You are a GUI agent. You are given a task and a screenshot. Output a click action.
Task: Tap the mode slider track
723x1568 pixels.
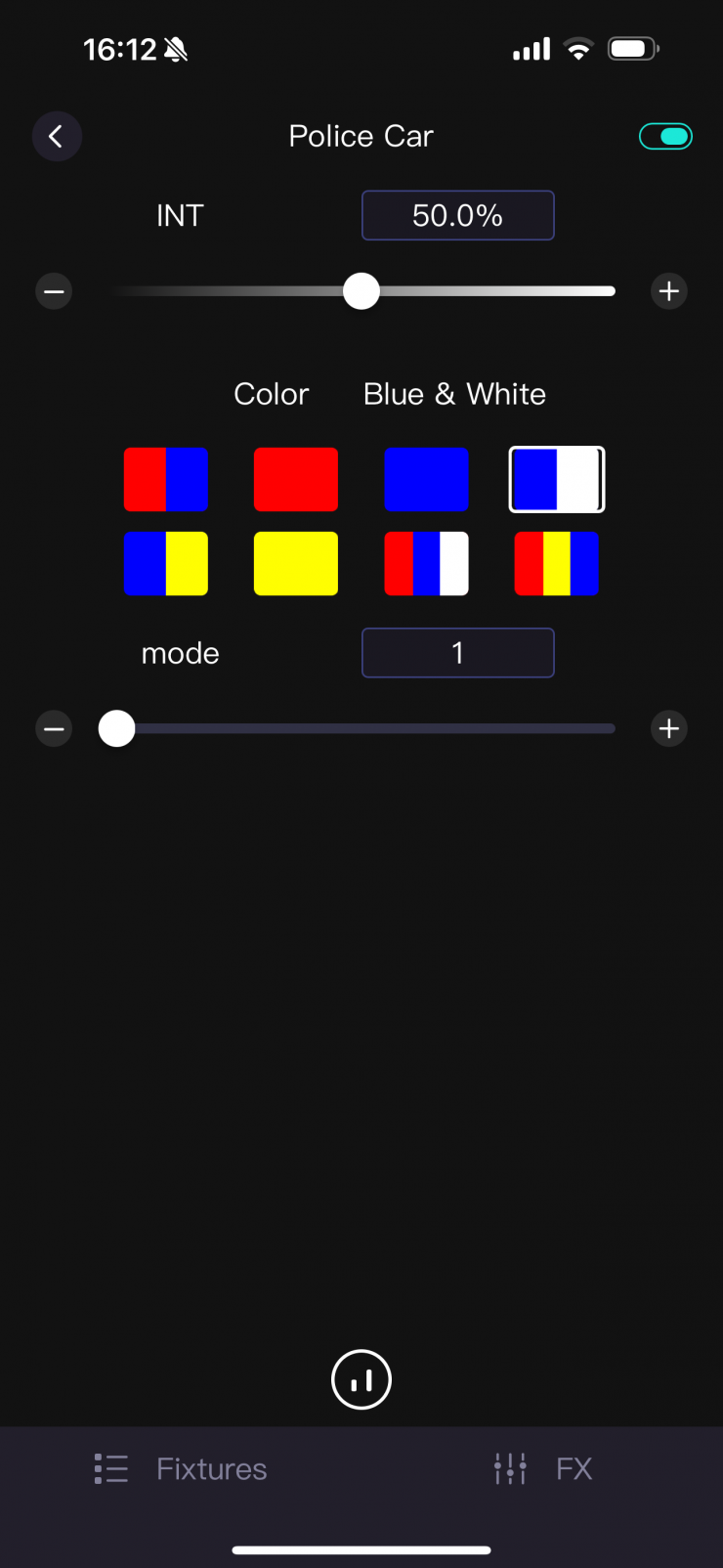coord(391,728)
